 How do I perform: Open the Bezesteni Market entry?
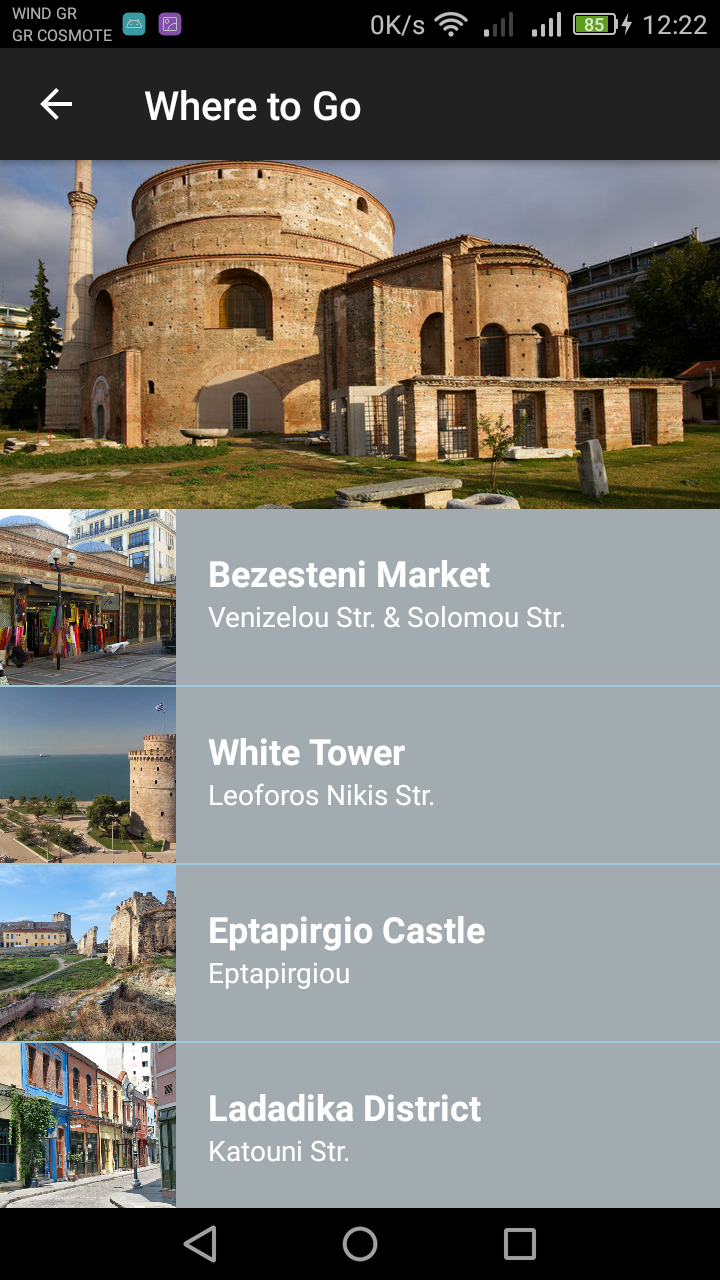[x=360, y=597]
